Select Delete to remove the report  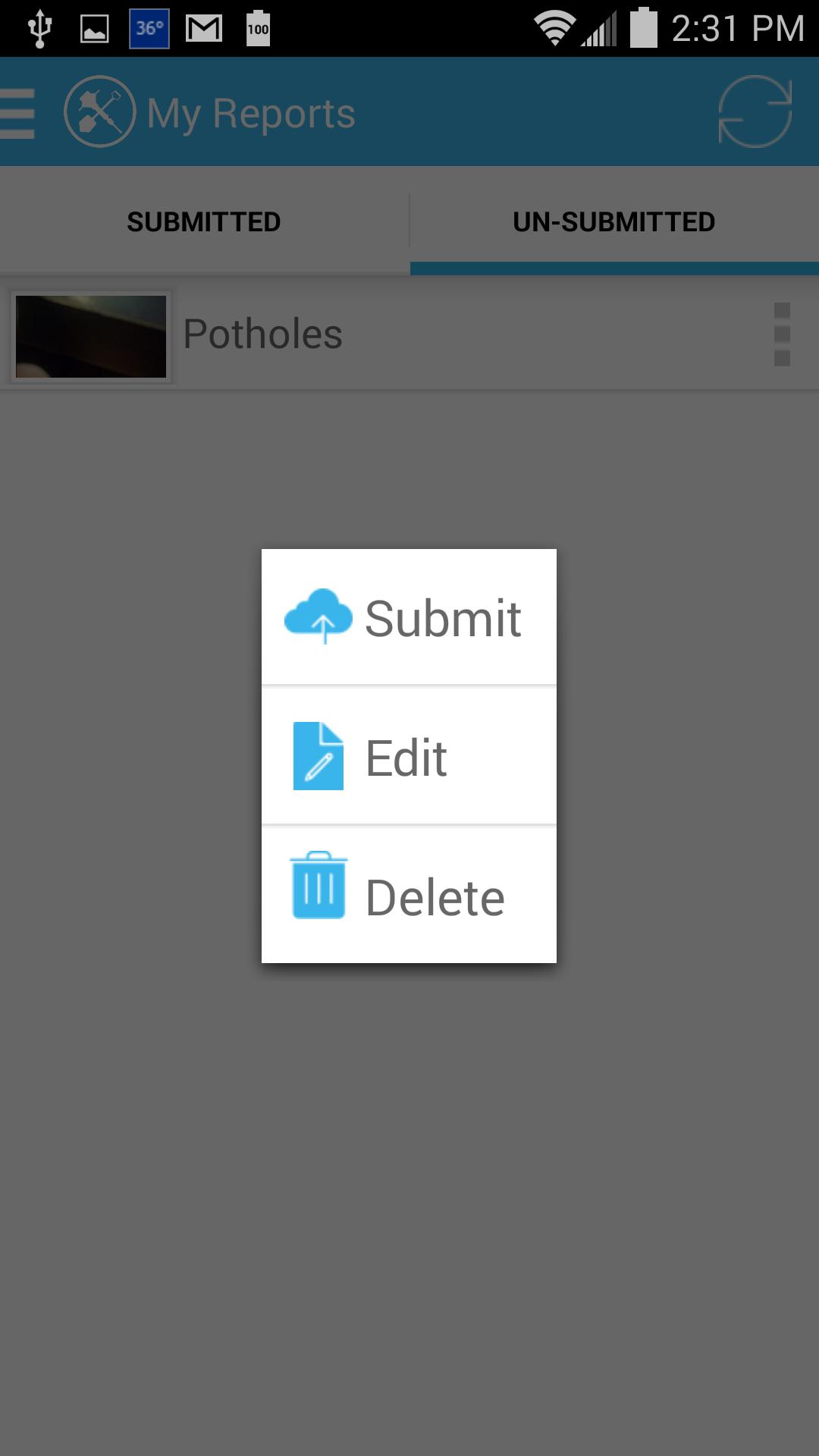pos(408,896)
